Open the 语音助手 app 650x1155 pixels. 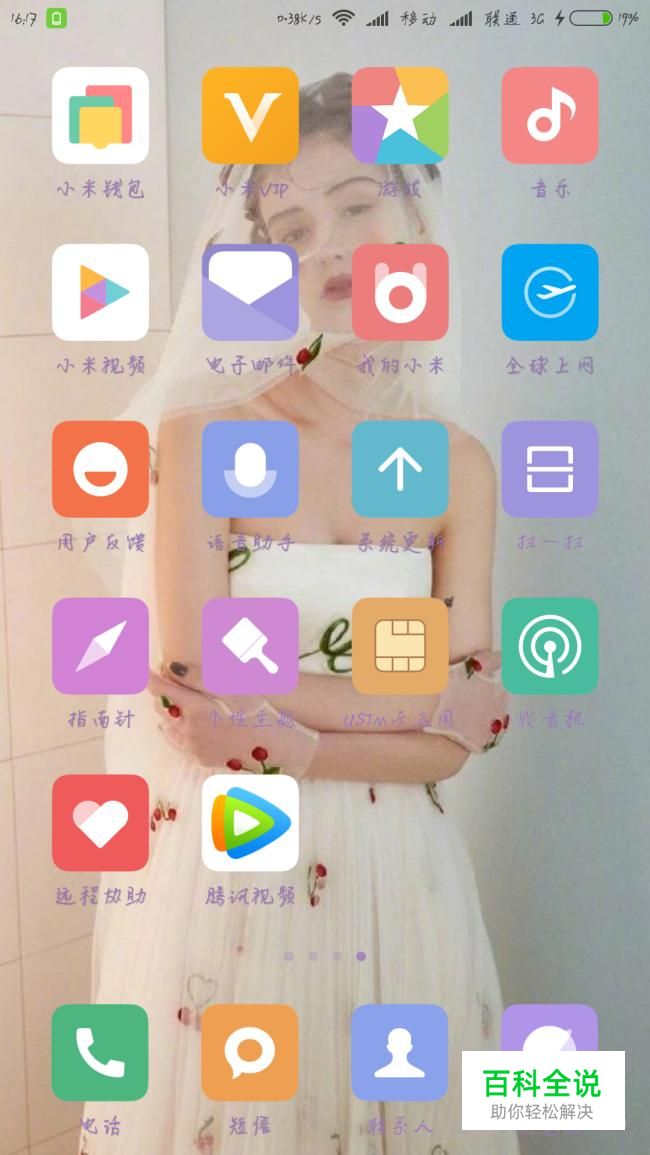[x=250, y=469]
